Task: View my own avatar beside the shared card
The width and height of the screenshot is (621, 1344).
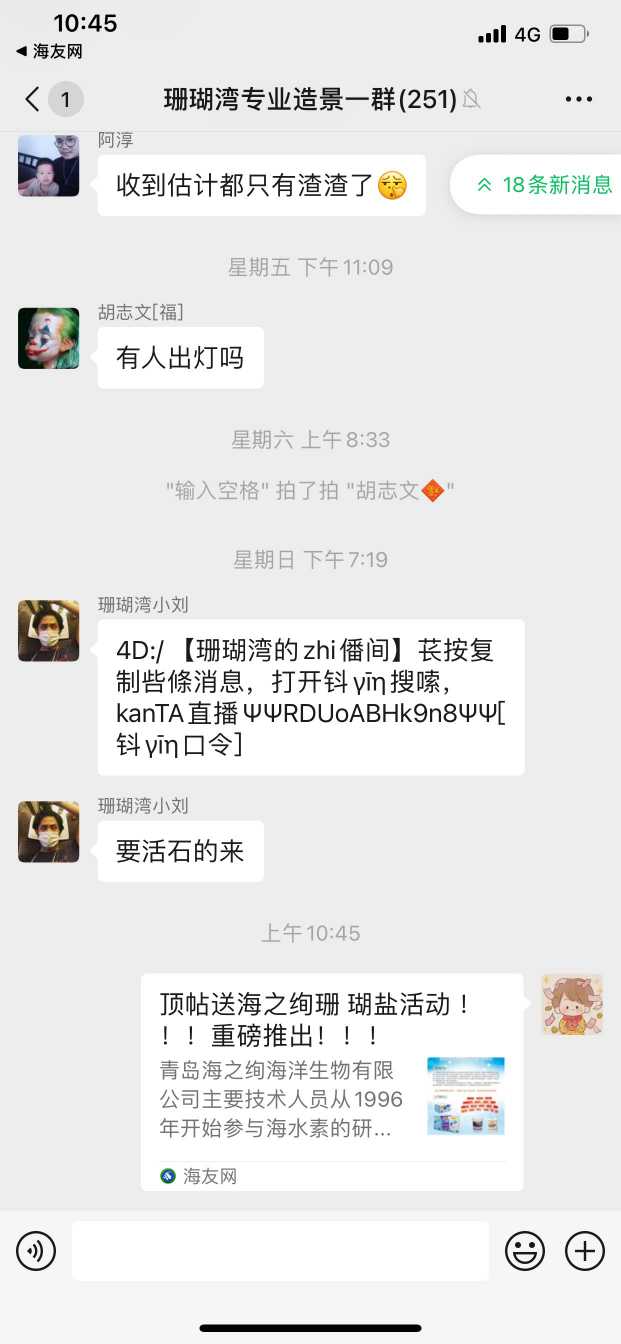Action: [x=572, y=1004]
